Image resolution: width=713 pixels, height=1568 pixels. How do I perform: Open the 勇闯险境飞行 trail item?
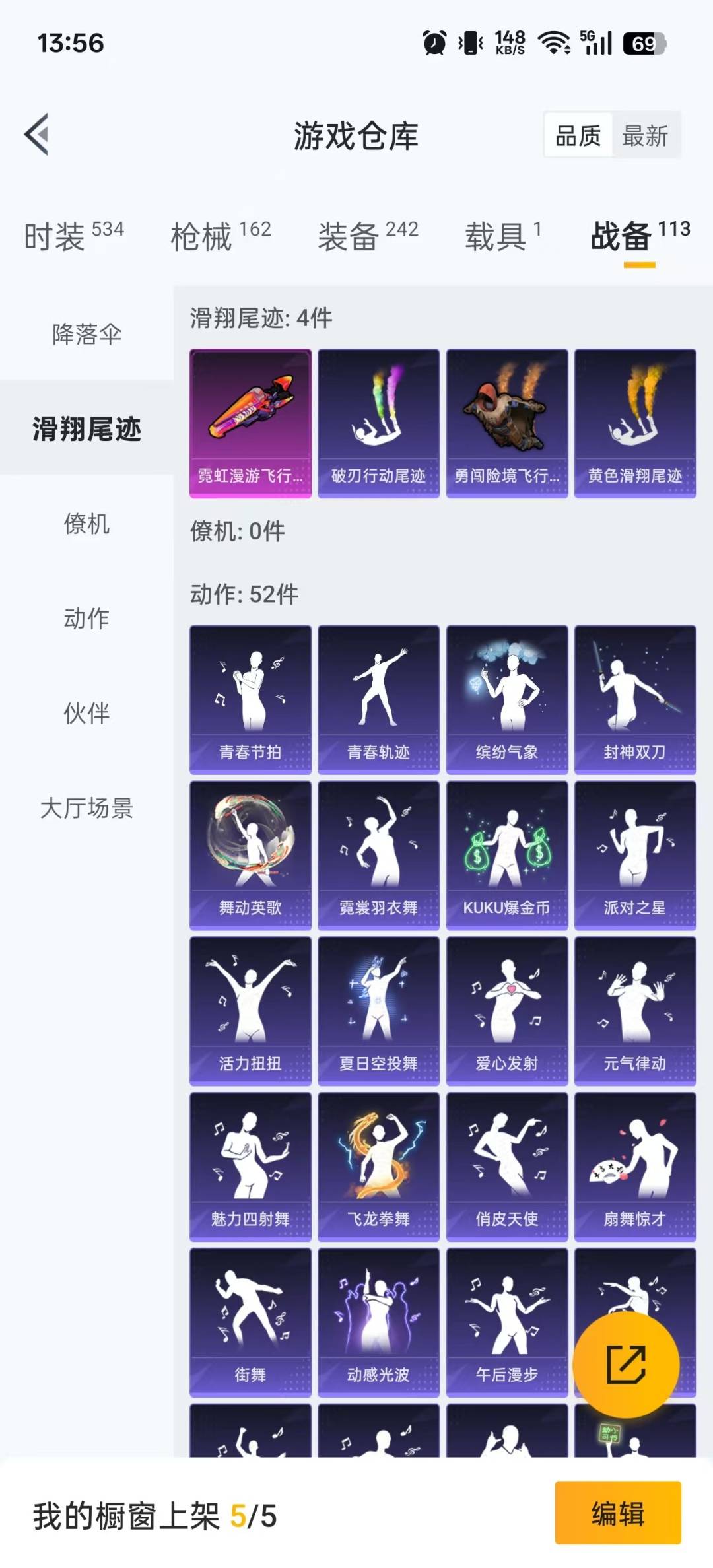pos(506,421)
